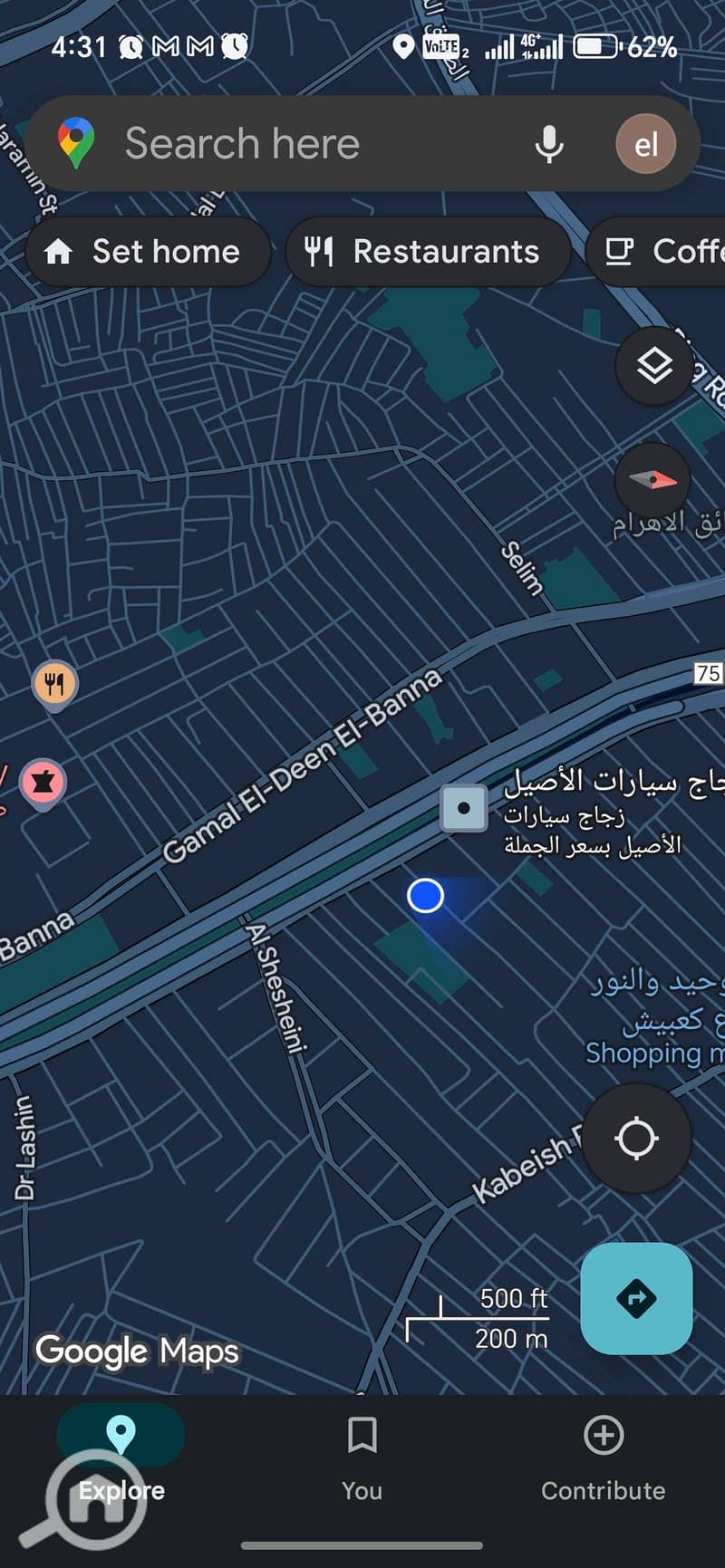The height and width of the screenshot is (1568, 725).
Task: Start voice search with the microphone
Action: (548, 144)
